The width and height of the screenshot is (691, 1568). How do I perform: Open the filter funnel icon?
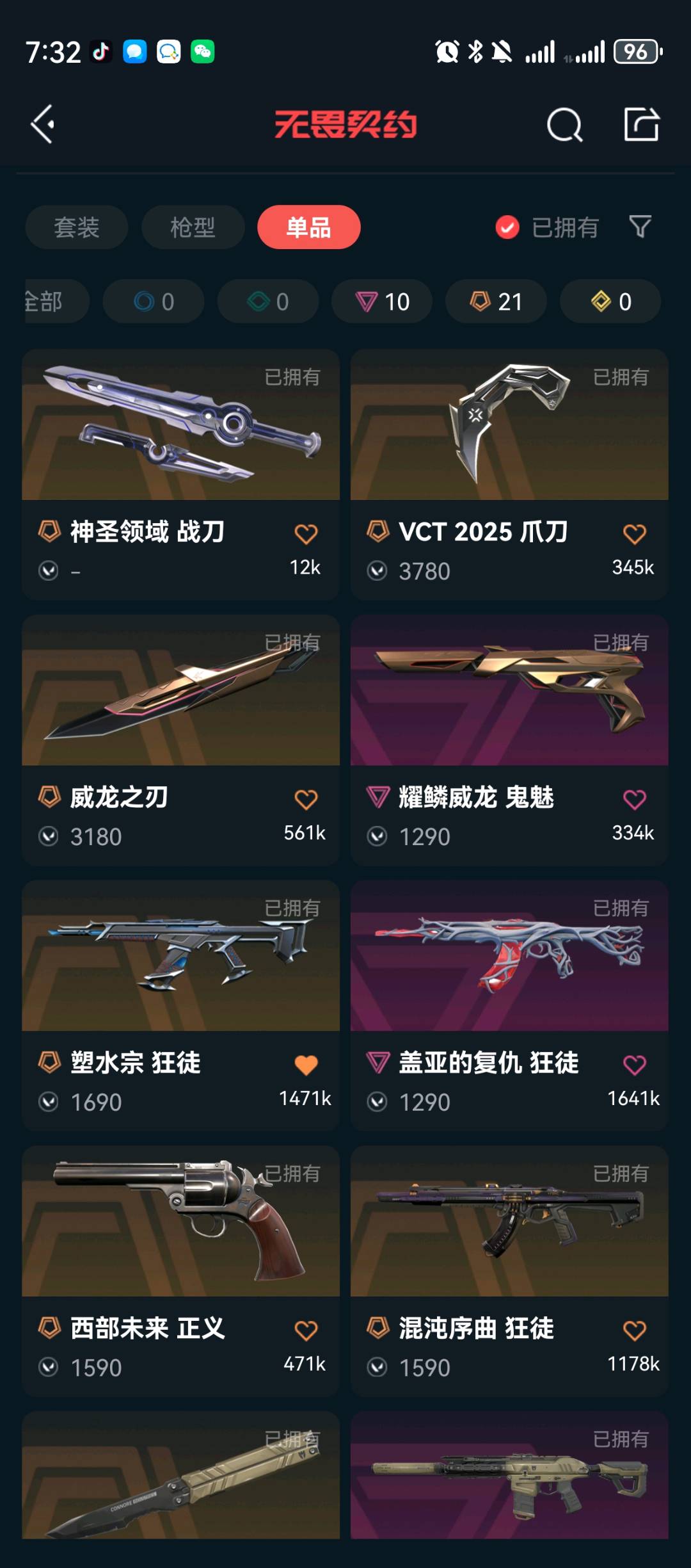click(640, 226)
